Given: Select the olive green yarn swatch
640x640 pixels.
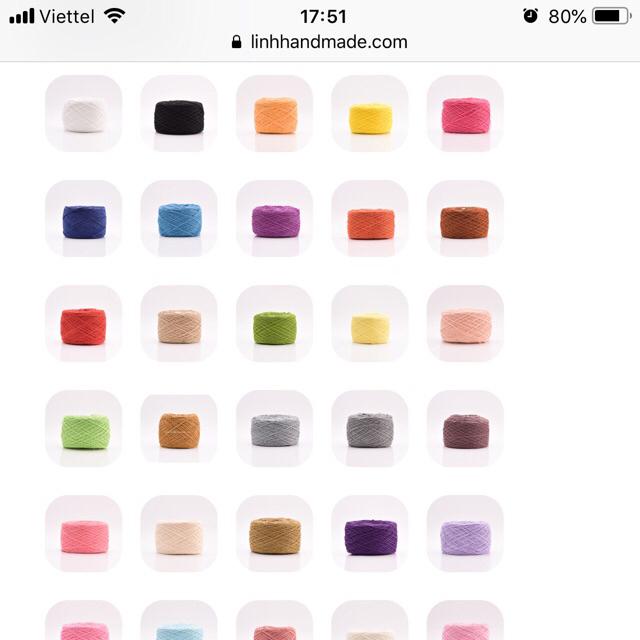Looking at the screenshot, I should click(274, 326).
